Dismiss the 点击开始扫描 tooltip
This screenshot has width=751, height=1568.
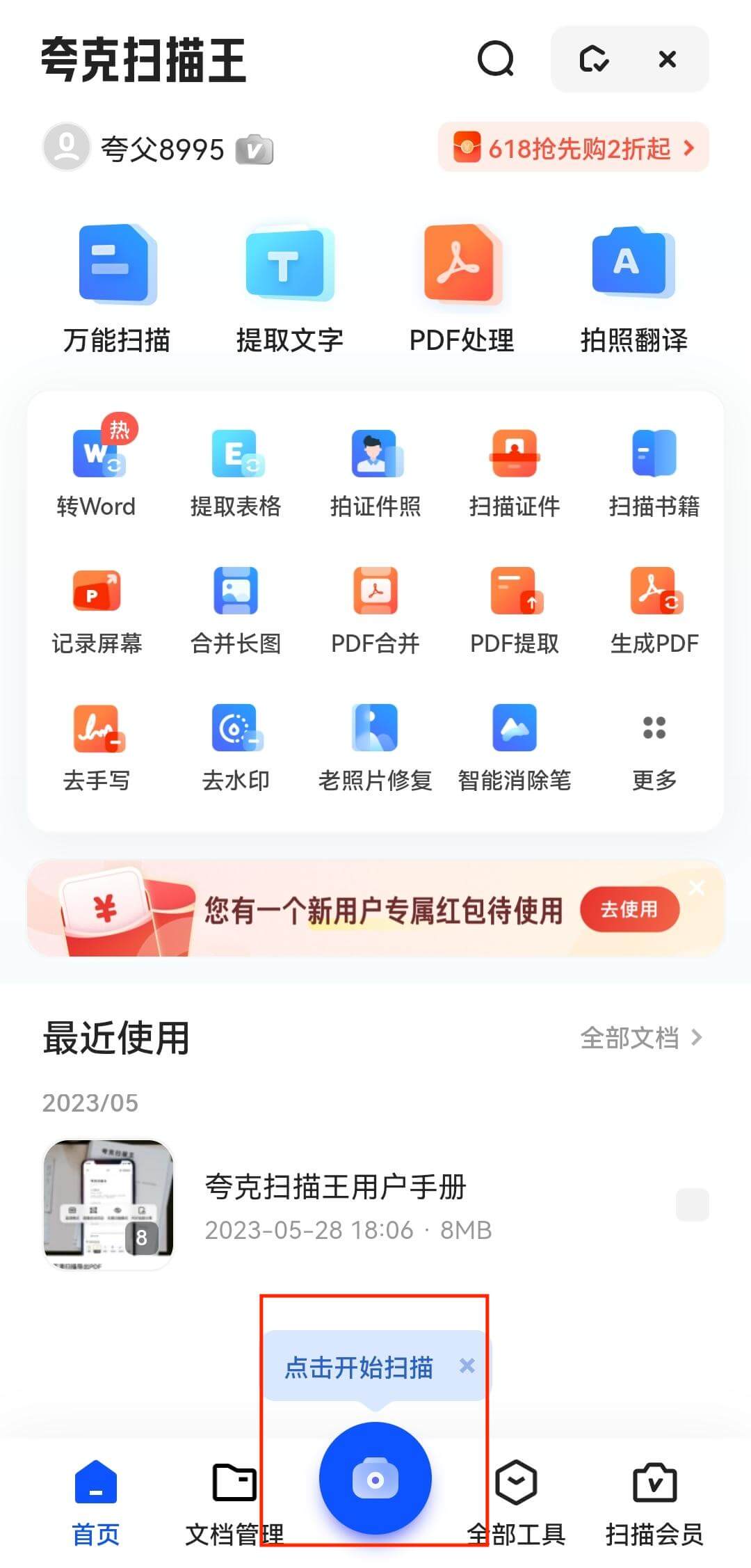pyautogui.click(x=466, y=1365)
